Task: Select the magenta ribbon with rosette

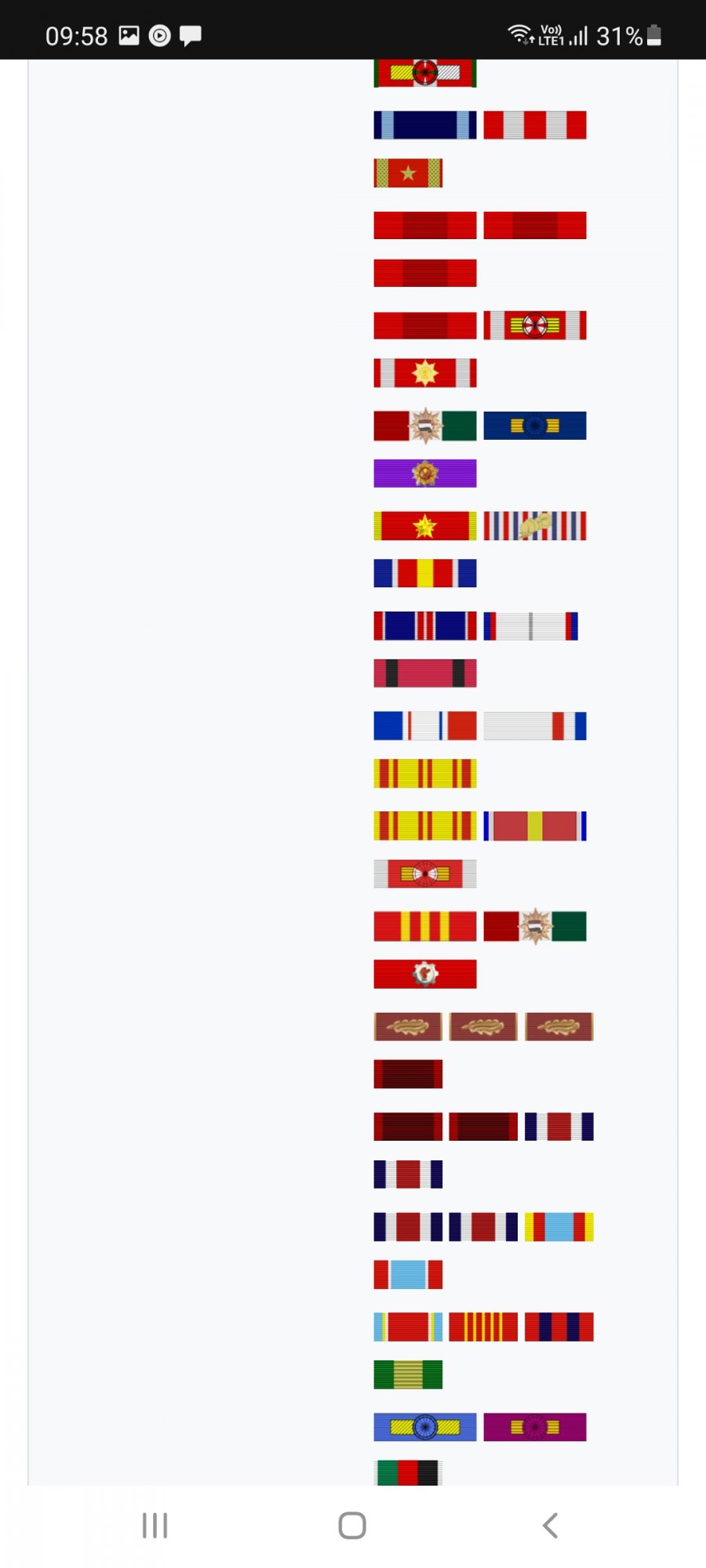Action: pos(534,1427)
